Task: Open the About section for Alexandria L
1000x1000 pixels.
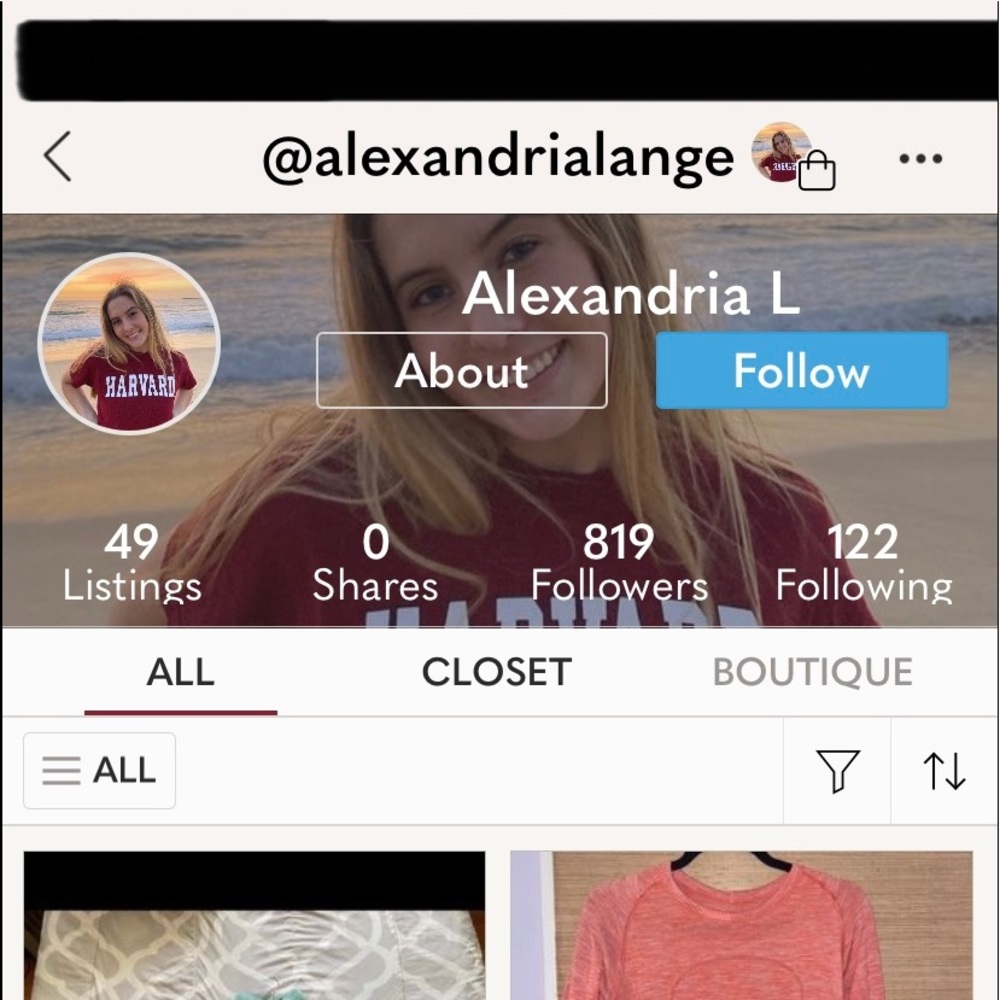Action: coord(461,371)
